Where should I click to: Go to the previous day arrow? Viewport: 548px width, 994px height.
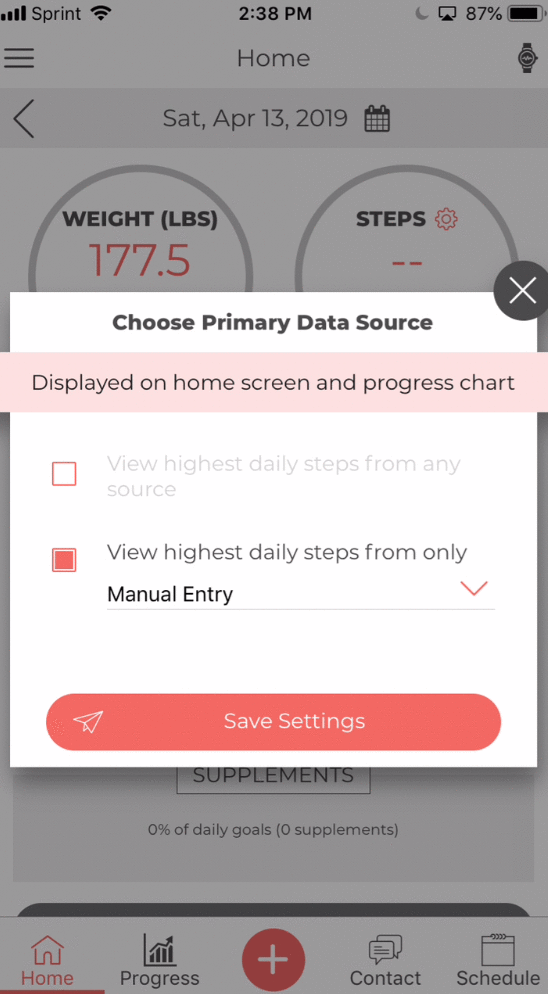coord(24,119)
